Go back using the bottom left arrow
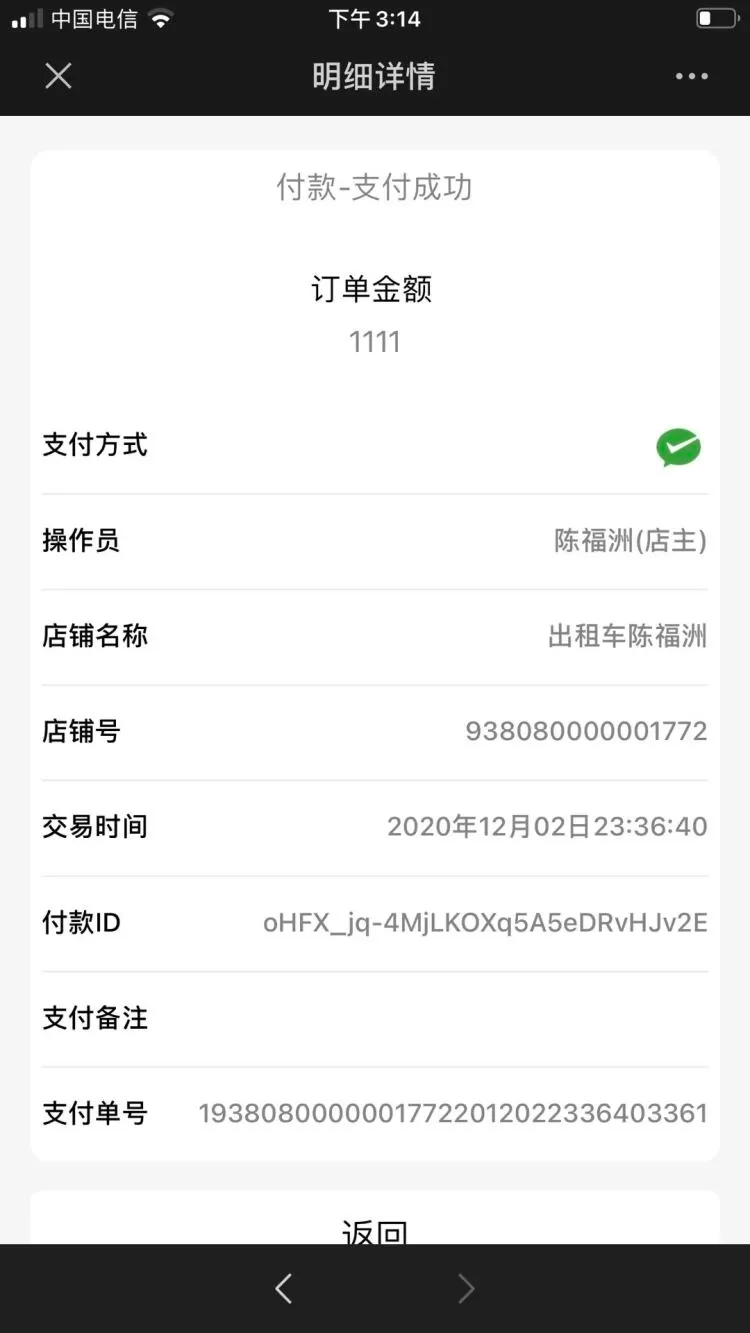Screen dimensions: 750x1333 (284, 1288)
